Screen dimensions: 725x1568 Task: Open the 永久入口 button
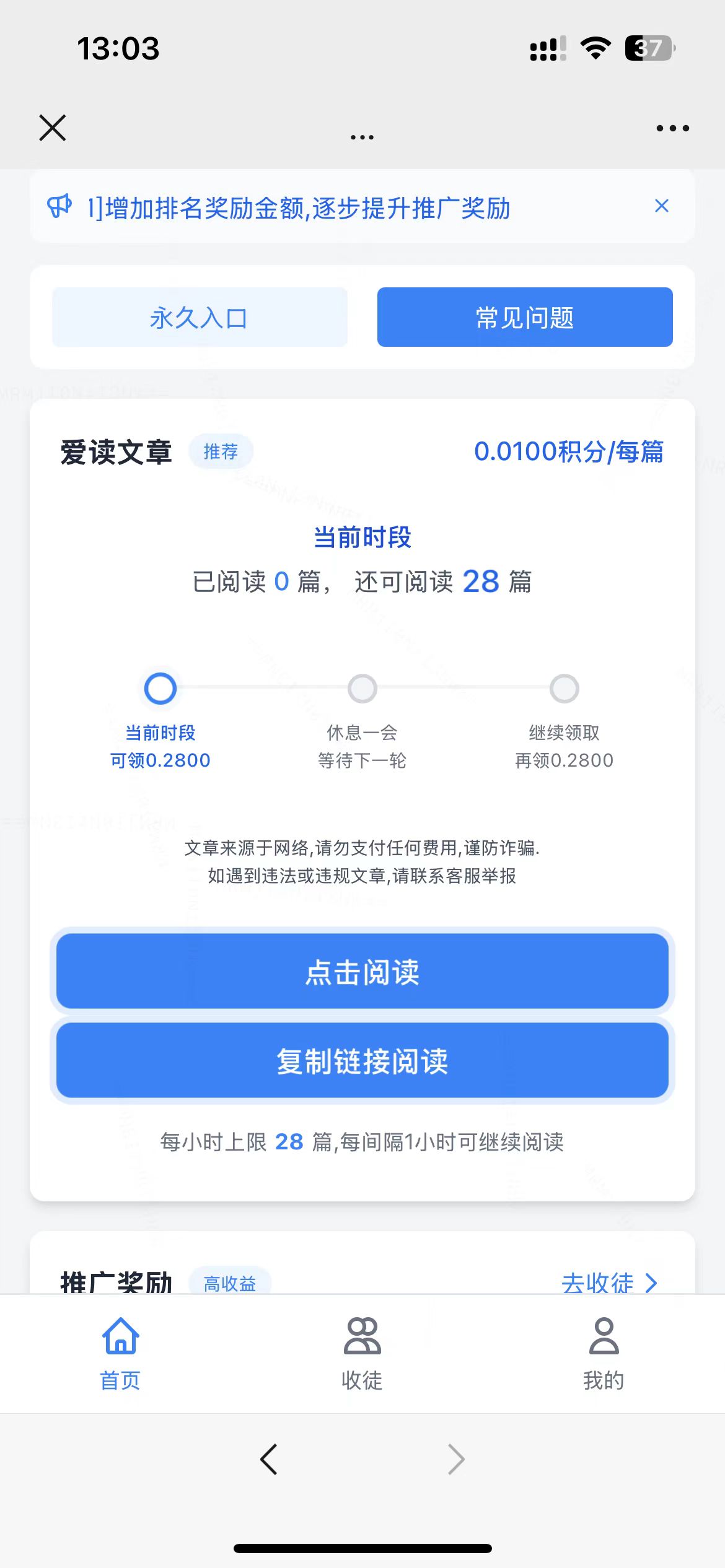(x=200, y=317)
